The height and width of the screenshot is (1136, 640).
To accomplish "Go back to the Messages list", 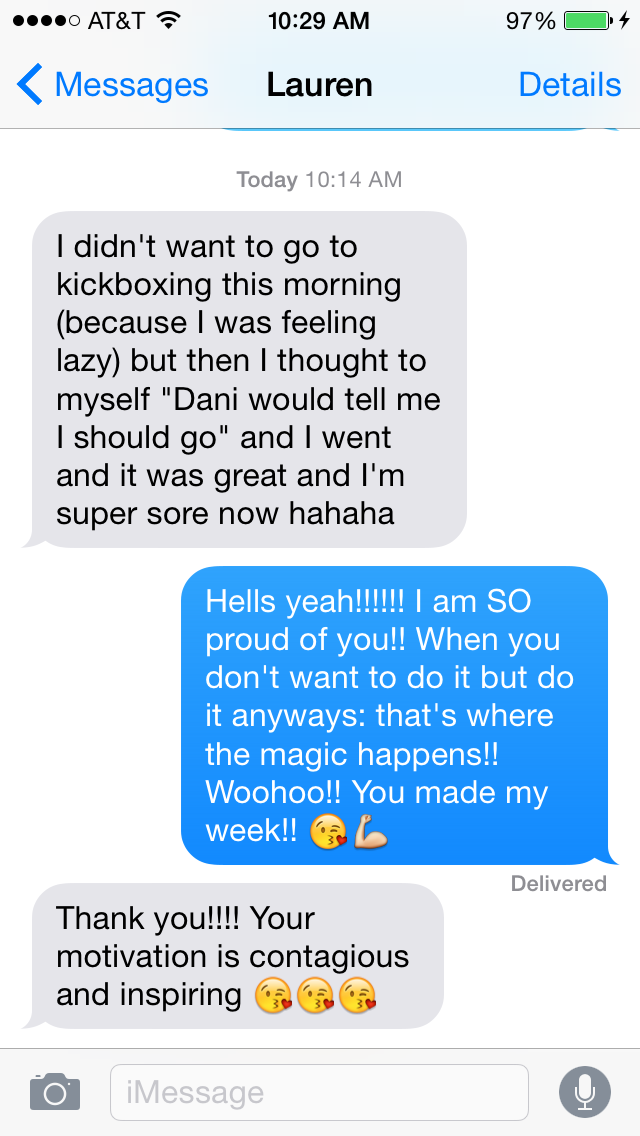I will pos(112,85).
